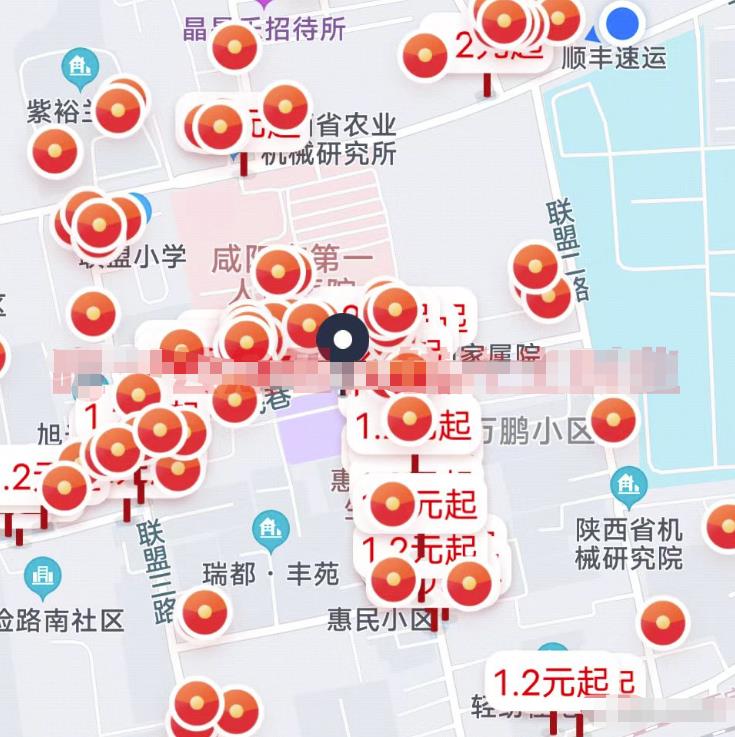The image size is (735, 737).
Task: Open the 顺丰速运 blue location dot
Action: (x=625, y=20)
